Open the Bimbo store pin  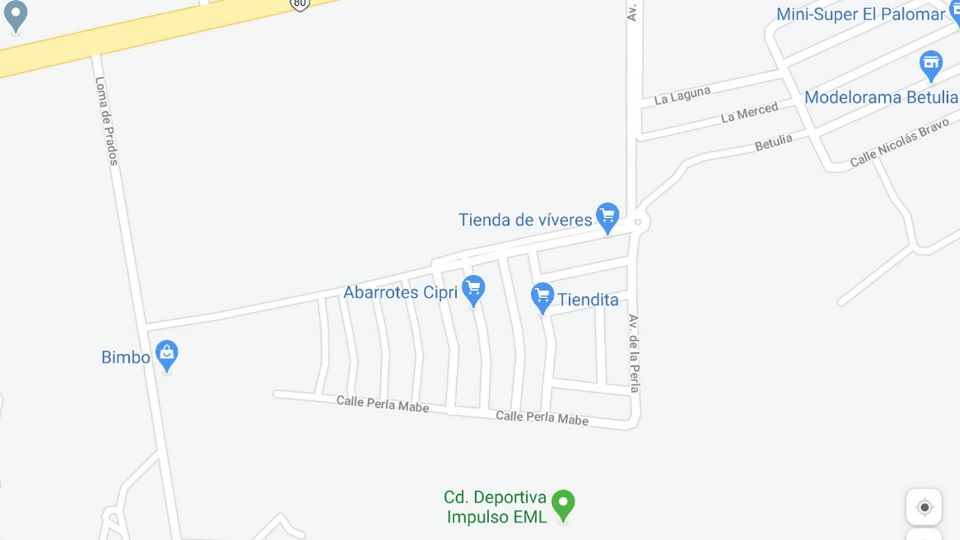tap(167, 355)
